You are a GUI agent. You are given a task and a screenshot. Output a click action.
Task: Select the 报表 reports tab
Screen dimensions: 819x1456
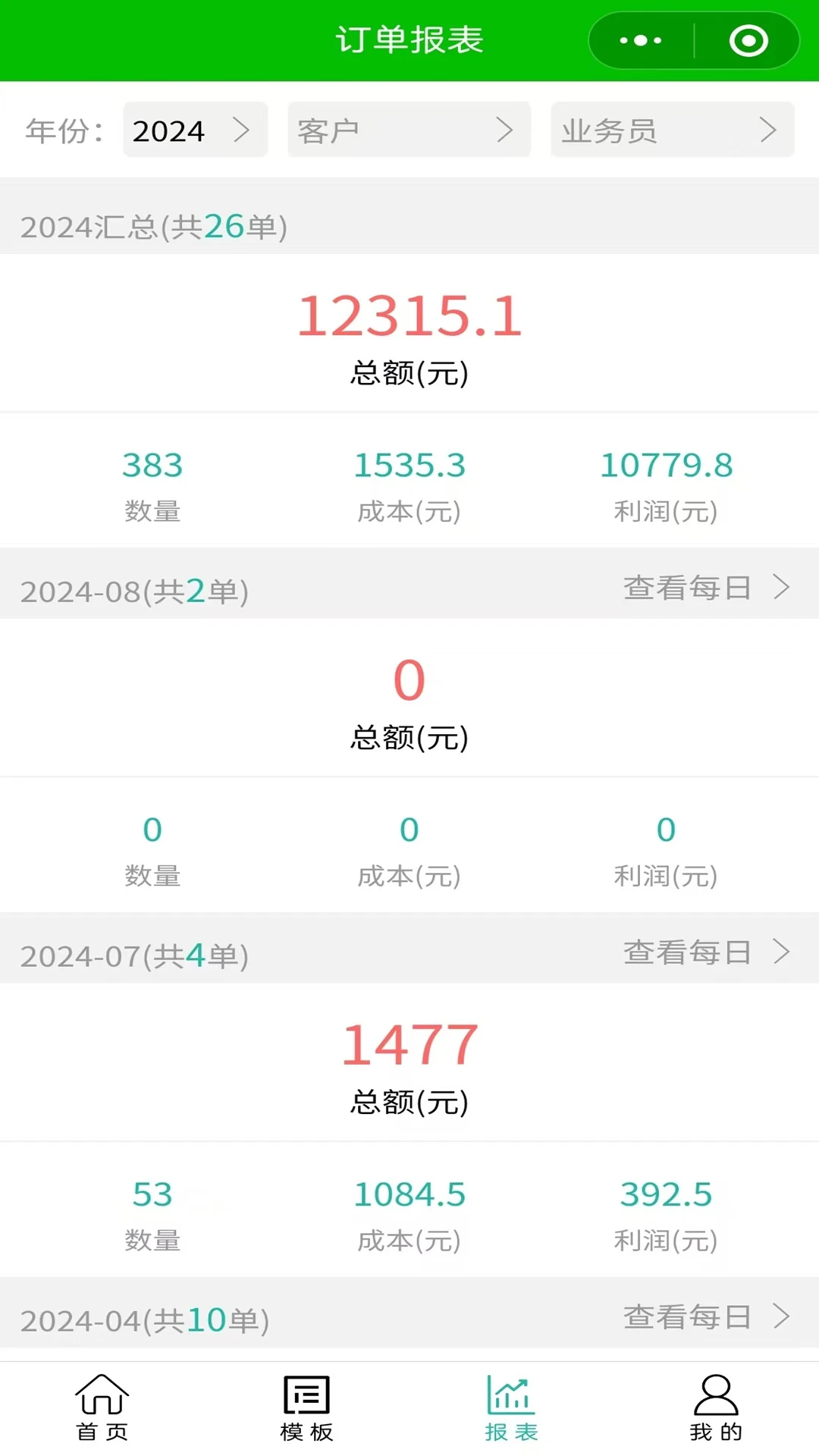click(511, 1408)
